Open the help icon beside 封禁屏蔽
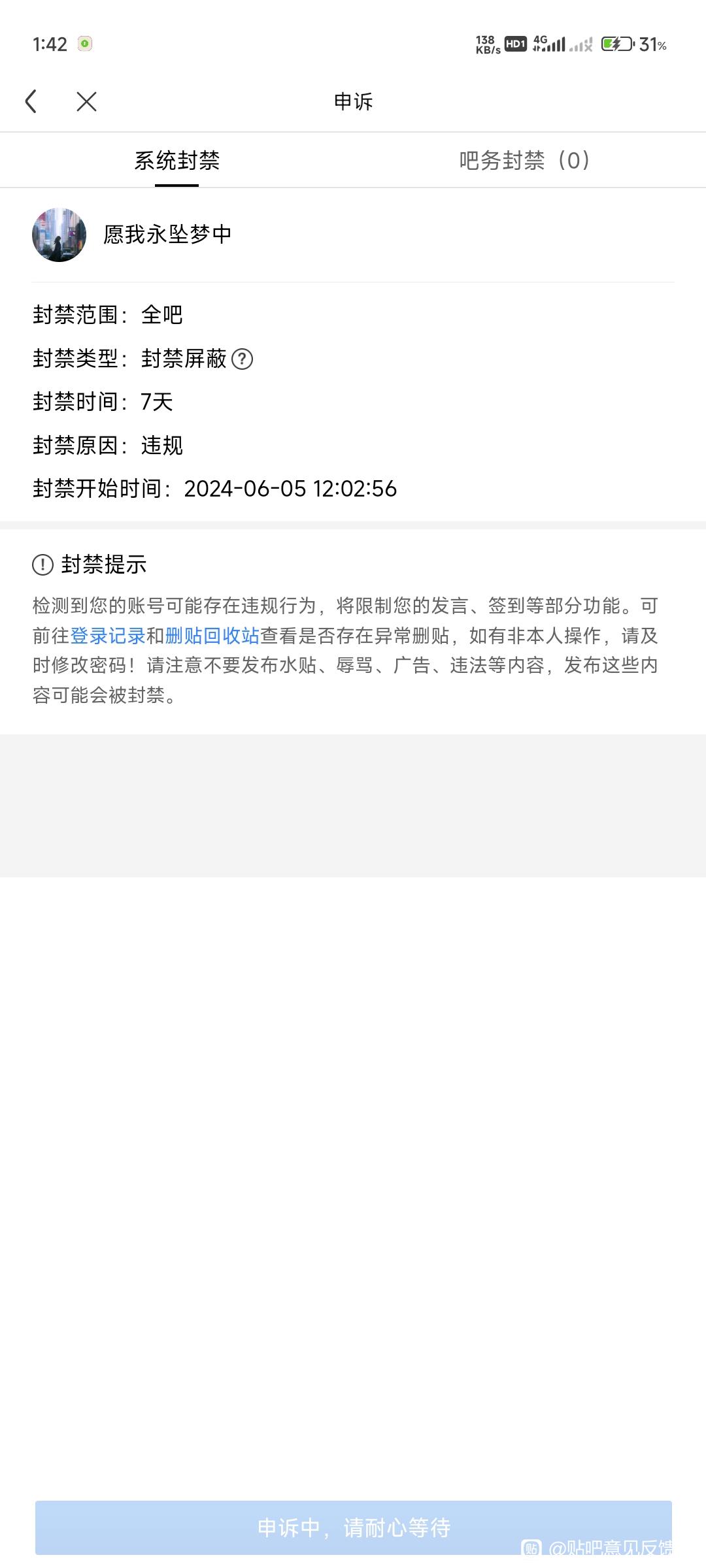Image resolution: width=706 pixels, height=1568 pixels. pyautogui.click(x=242, y=359)
